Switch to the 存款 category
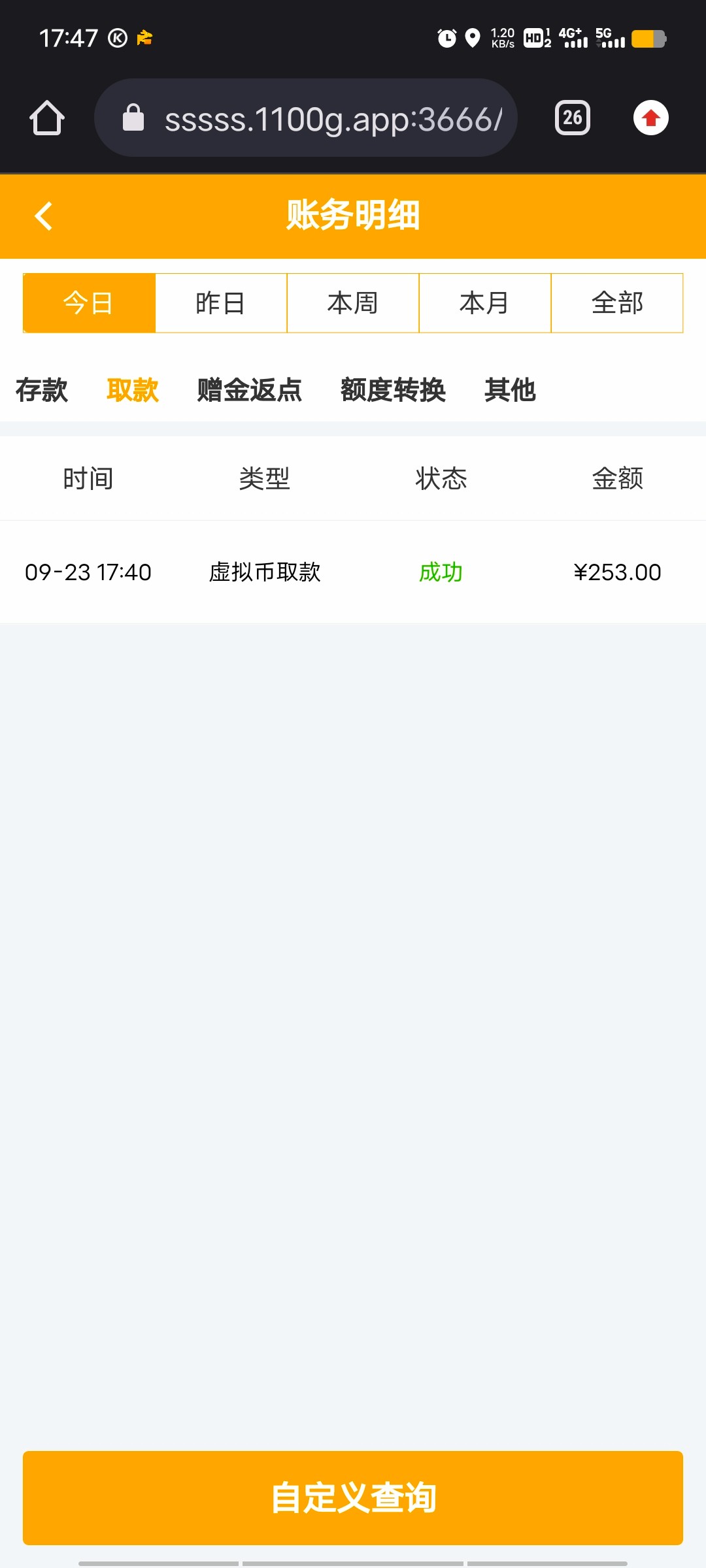The height and width of the screenshot is (1568, 706). tap(42, 390)
